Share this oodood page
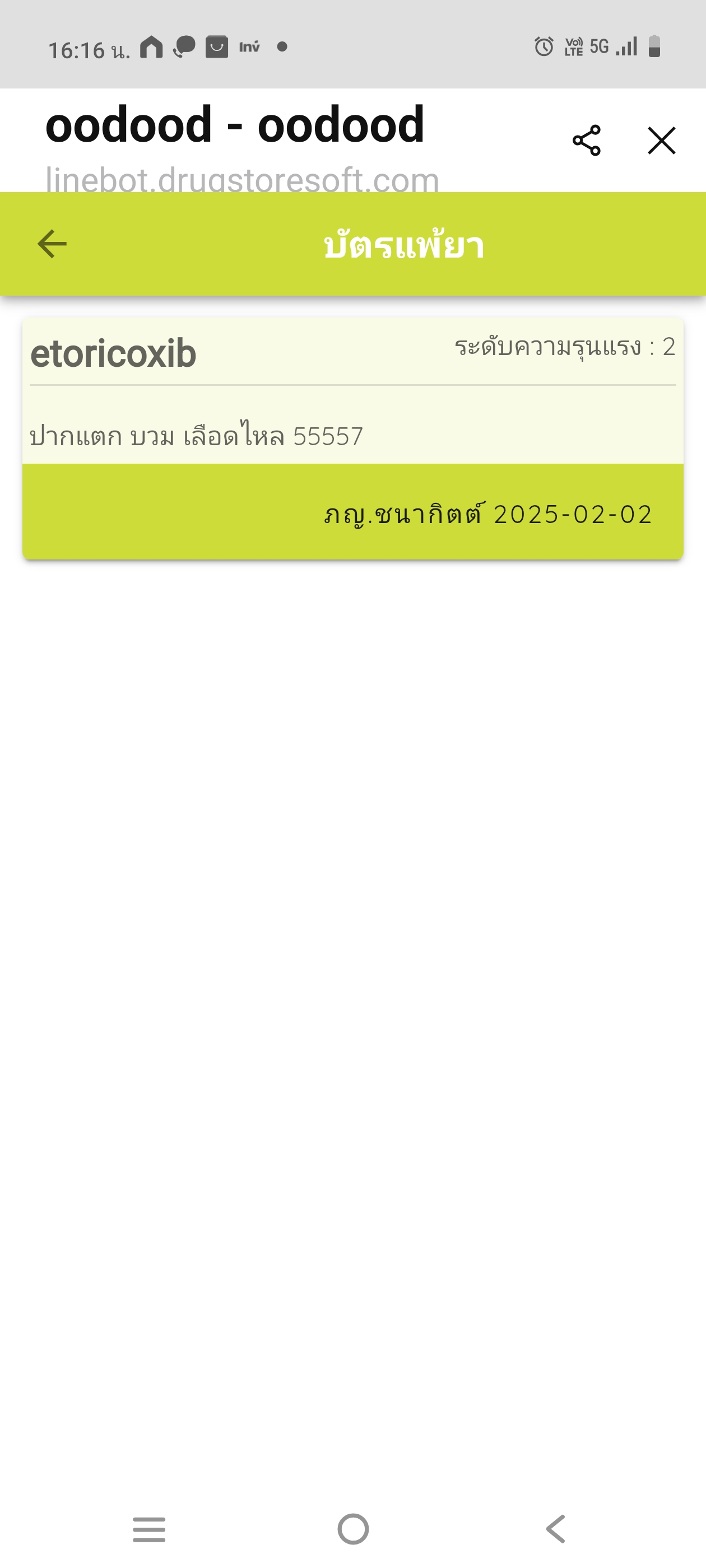706x1568 pixels. pyautogui.click(x=587, y=141)
